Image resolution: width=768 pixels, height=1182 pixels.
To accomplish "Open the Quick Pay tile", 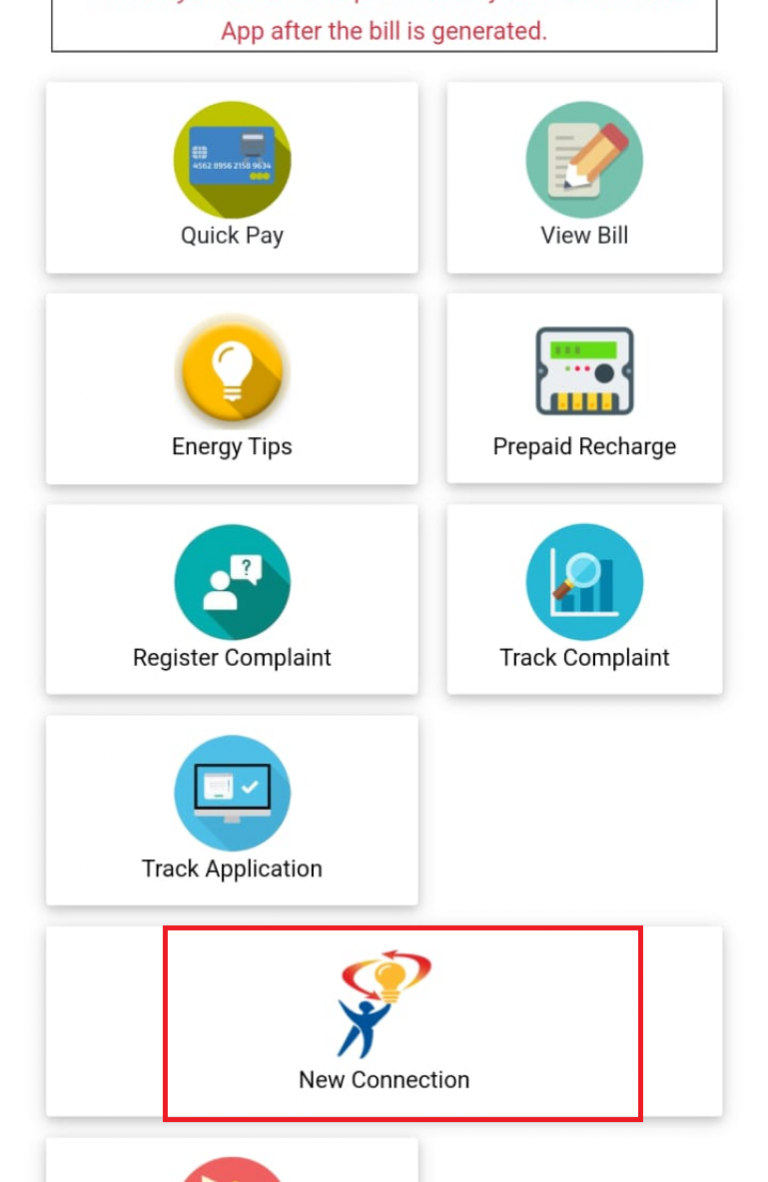I will (x=232, y=177).
